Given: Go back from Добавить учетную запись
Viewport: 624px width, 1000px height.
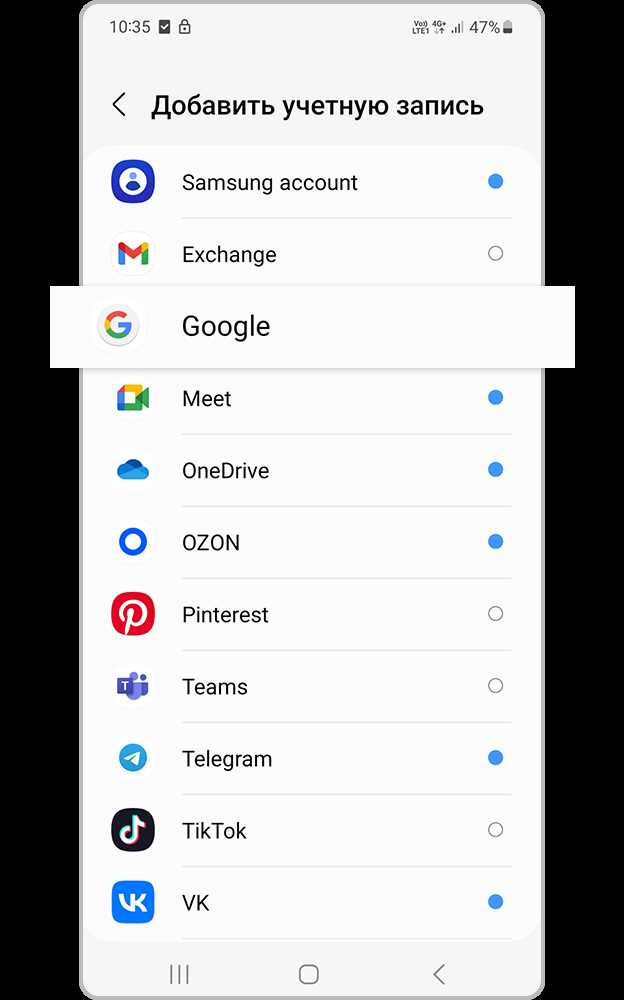Looking at the screenshot, I should (x=119, y=105).
